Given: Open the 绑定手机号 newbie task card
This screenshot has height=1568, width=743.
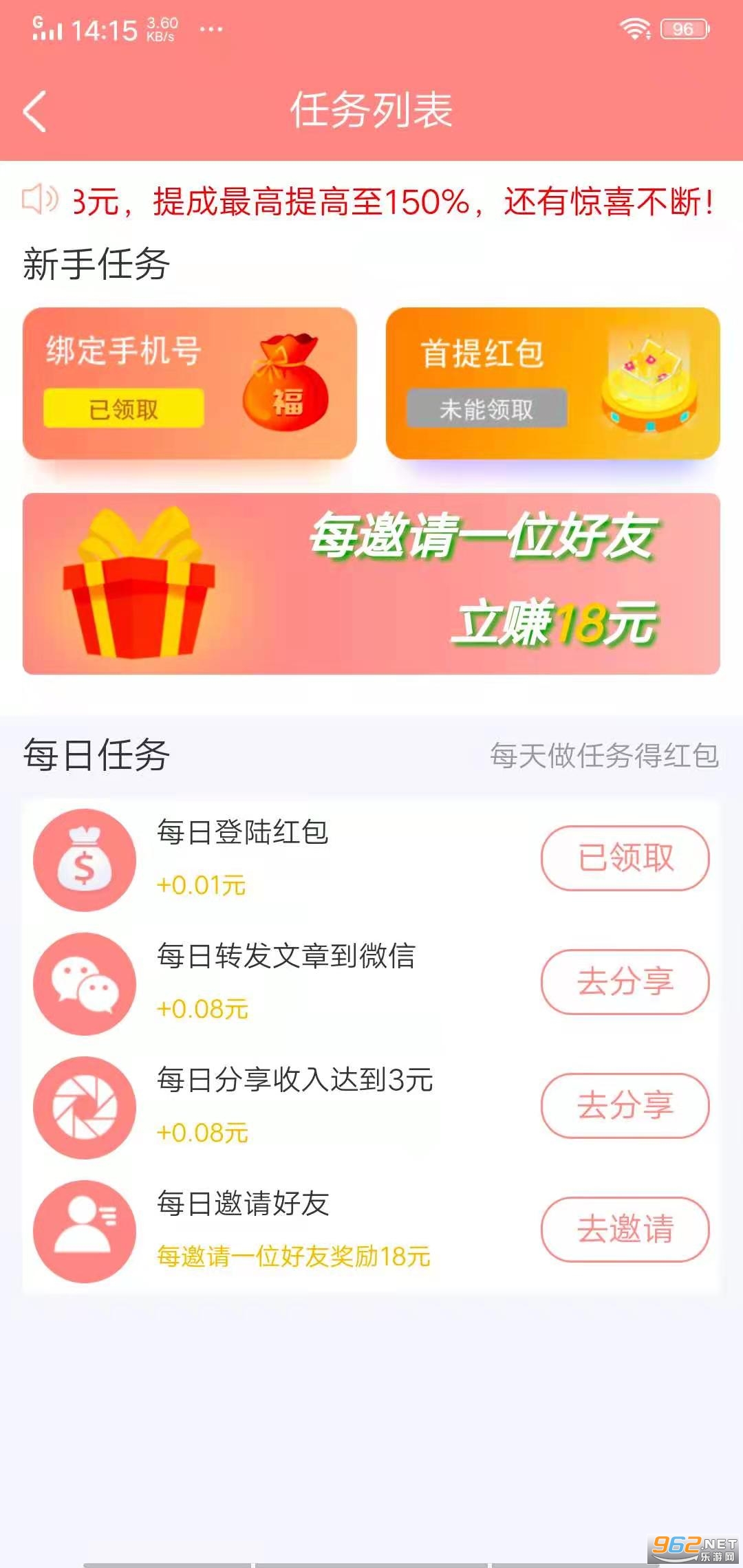Looking at the screenshot, I should point(189,382).
